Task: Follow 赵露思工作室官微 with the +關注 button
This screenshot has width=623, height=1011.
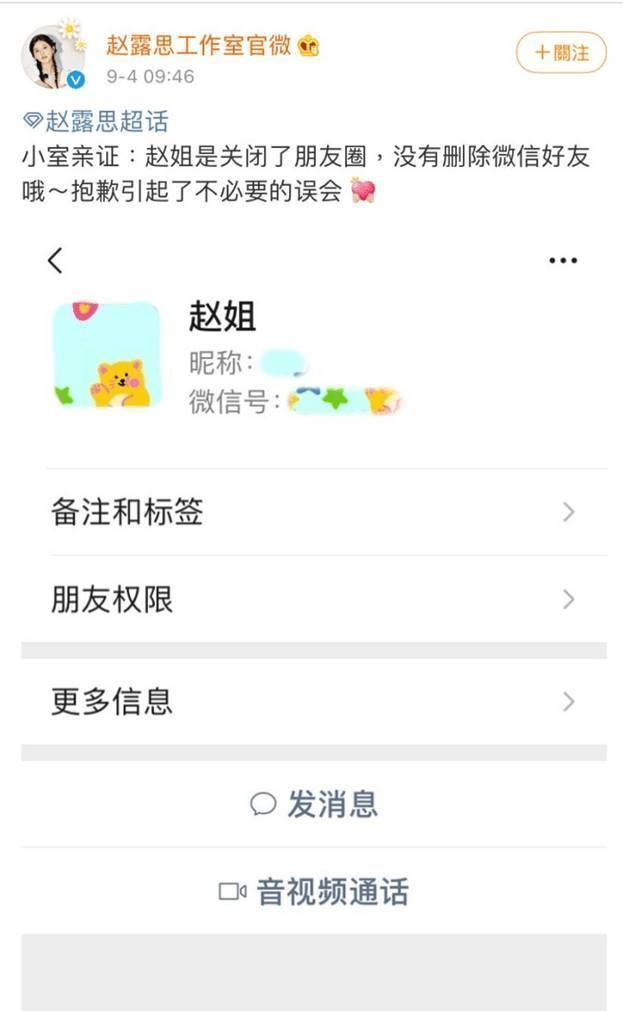Action: pos(561,52)
